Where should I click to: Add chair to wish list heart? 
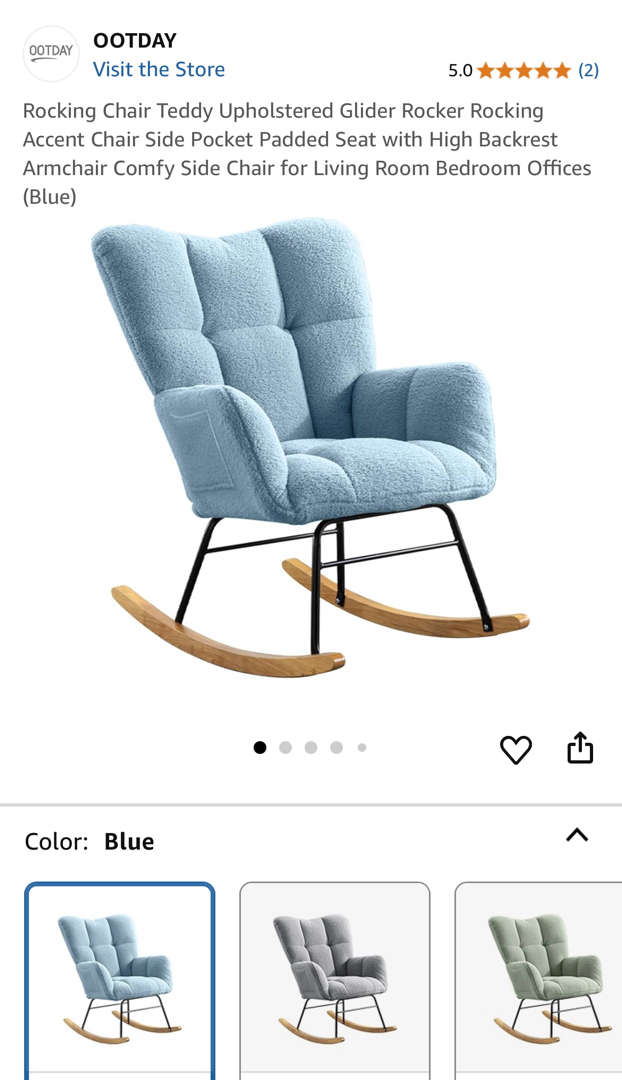coord(516,749)
